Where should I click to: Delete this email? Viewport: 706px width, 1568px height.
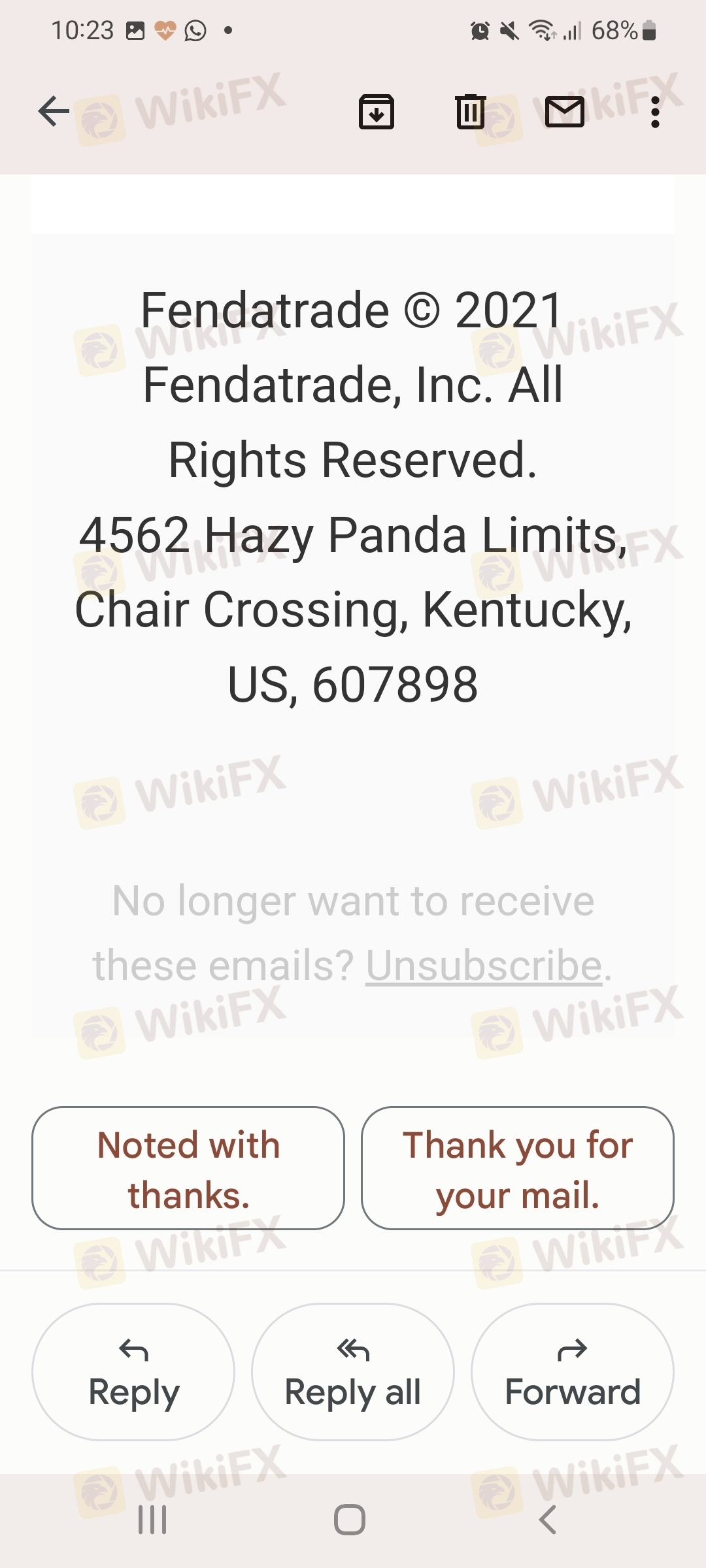(470, 112)
